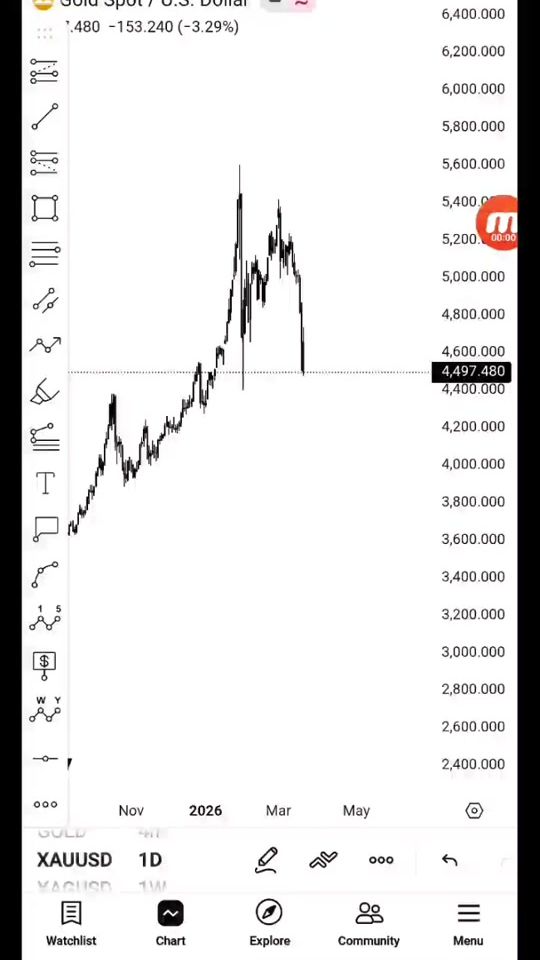
Task: Open the XAUUSD symbol search
Action: pyautogui.click(x=75, y=860)
